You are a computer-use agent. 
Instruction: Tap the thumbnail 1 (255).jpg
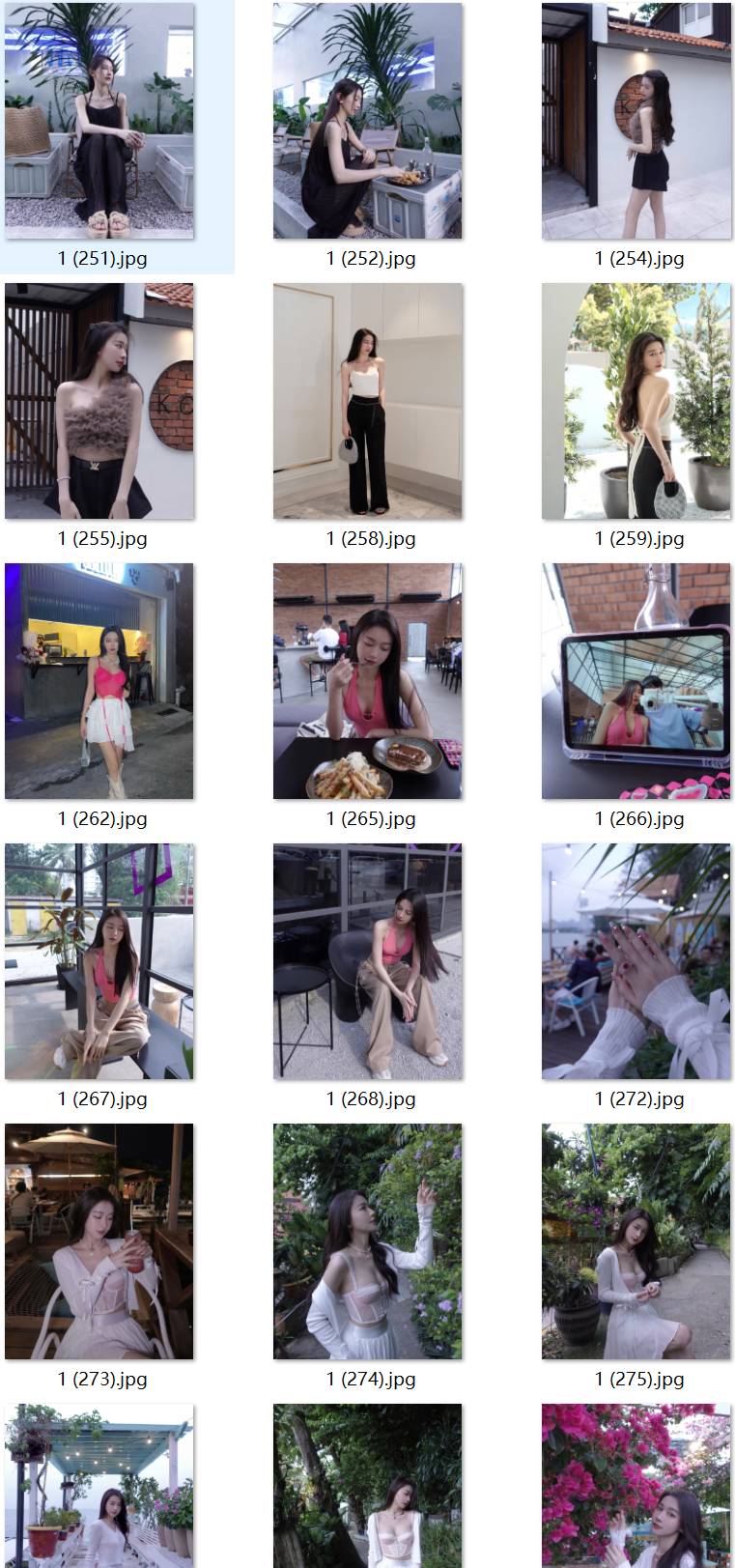[x=99, y=401]
